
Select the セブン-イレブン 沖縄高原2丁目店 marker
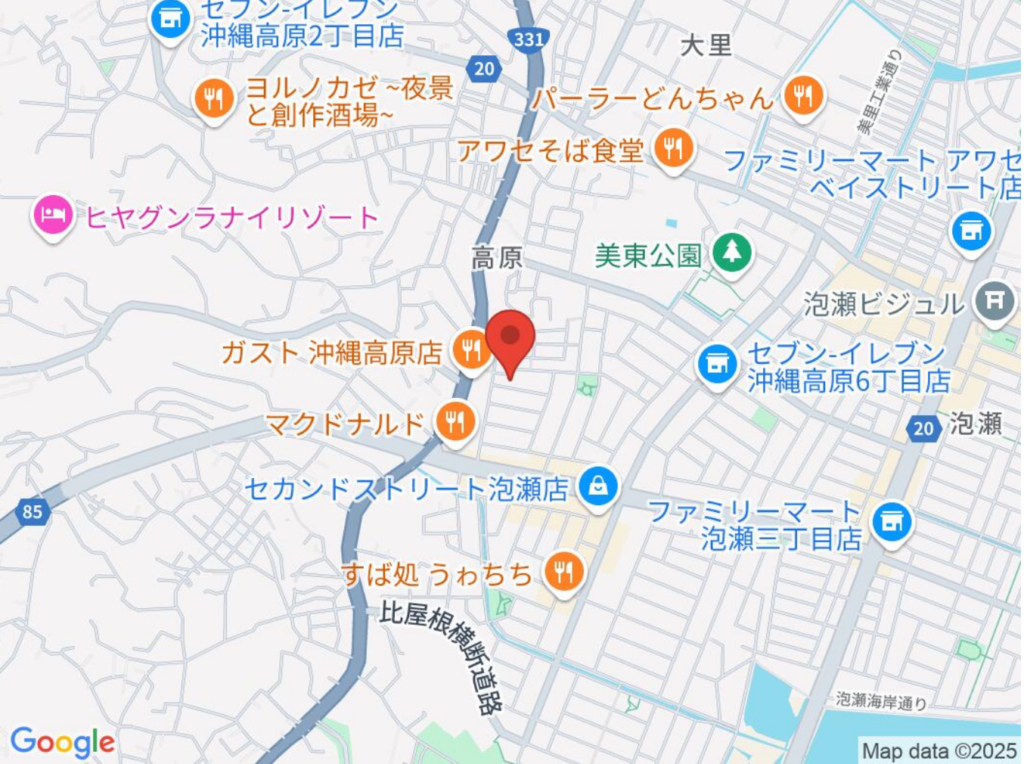coord(170,18)
